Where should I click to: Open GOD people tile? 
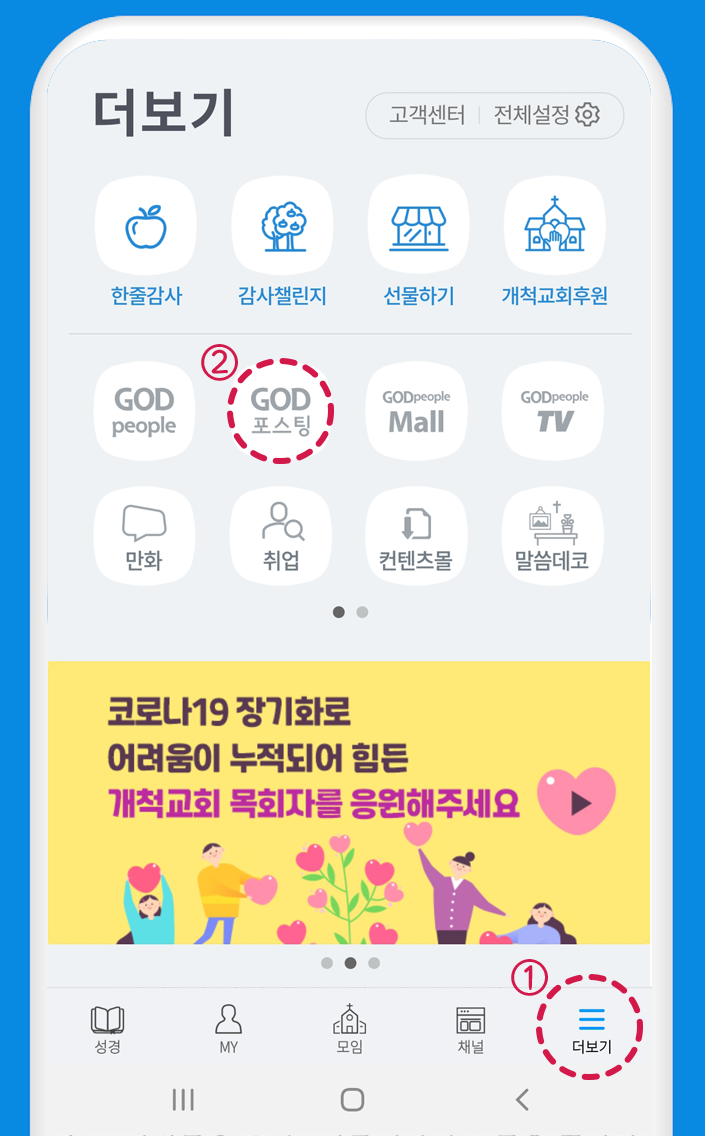144,411
